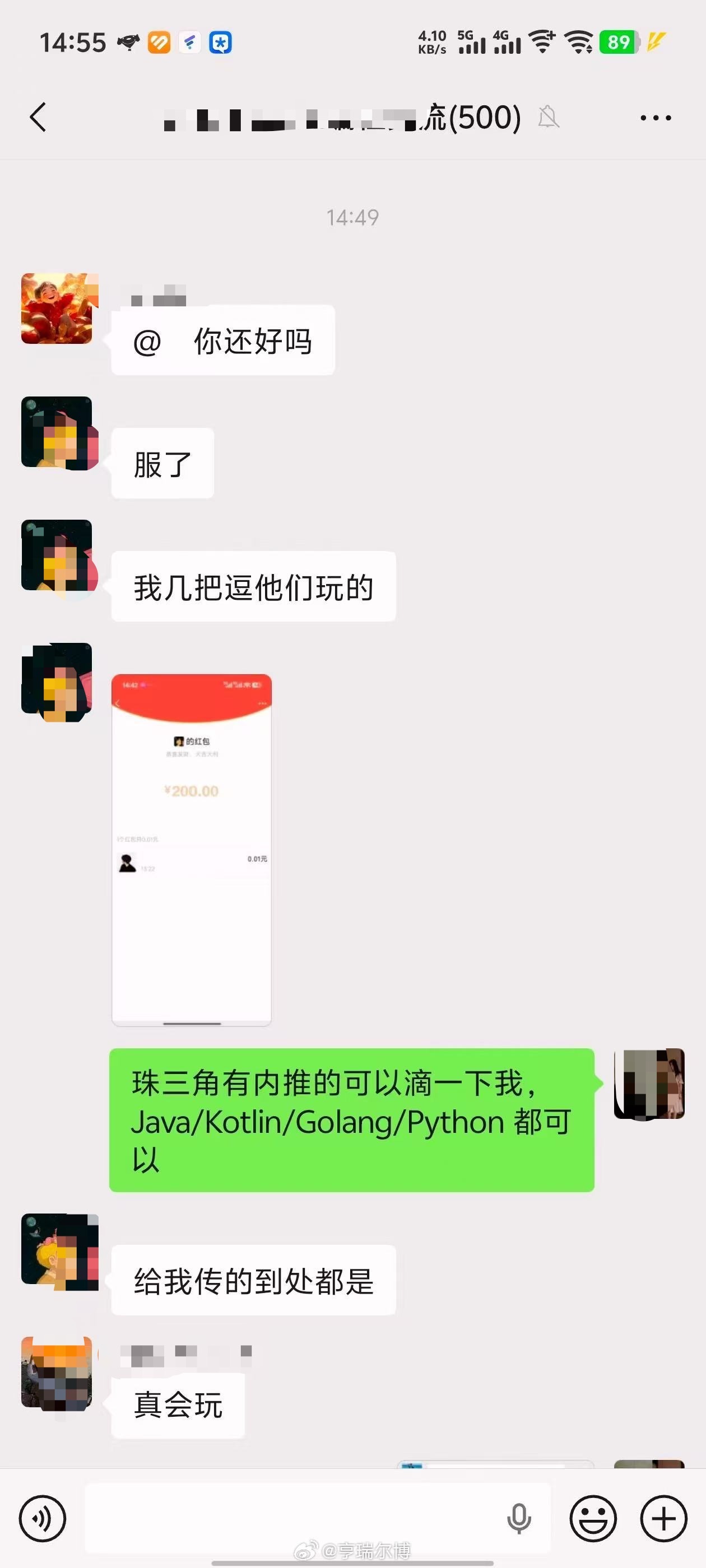
Task: Switch to voice message input
Action: [x=42, y=1518]
